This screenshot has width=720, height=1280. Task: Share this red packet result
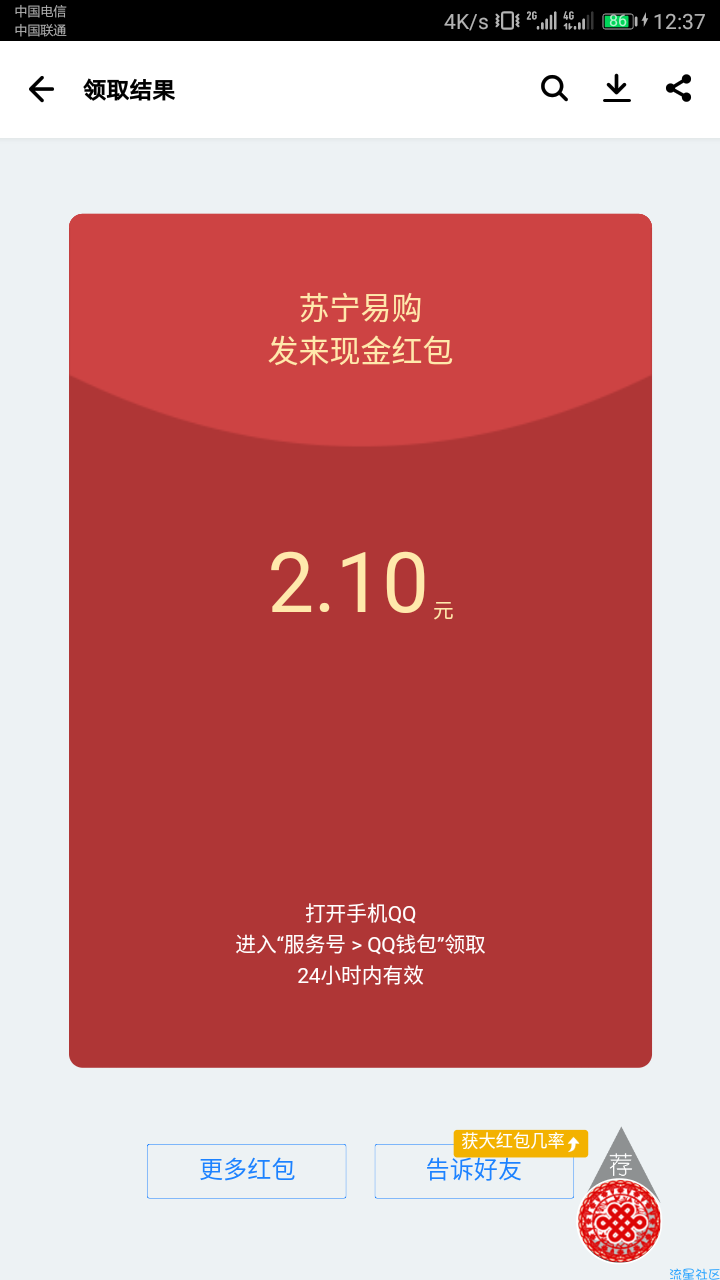click(x=679, y=89)
